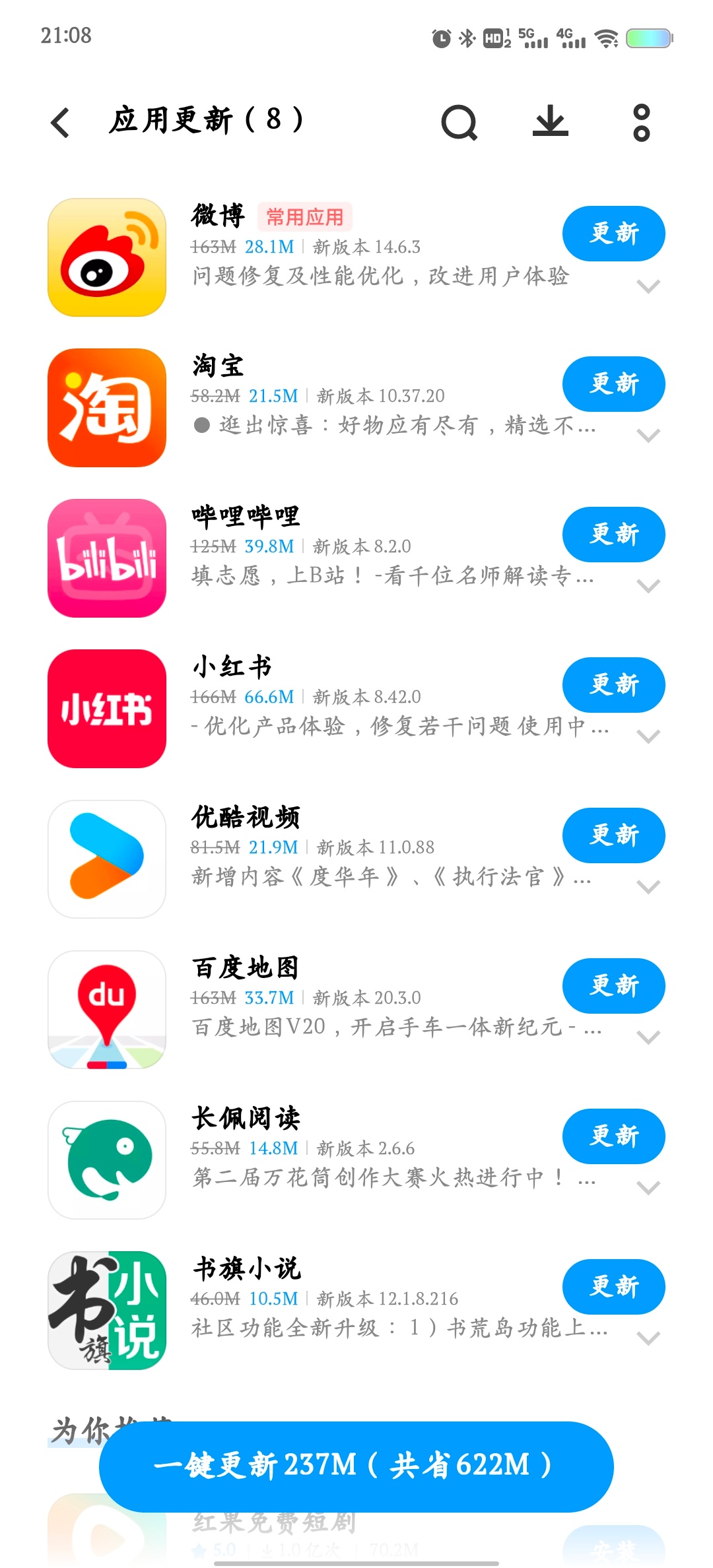Update the 百度地图 app
713x1568 pixels.
(613, 986)
